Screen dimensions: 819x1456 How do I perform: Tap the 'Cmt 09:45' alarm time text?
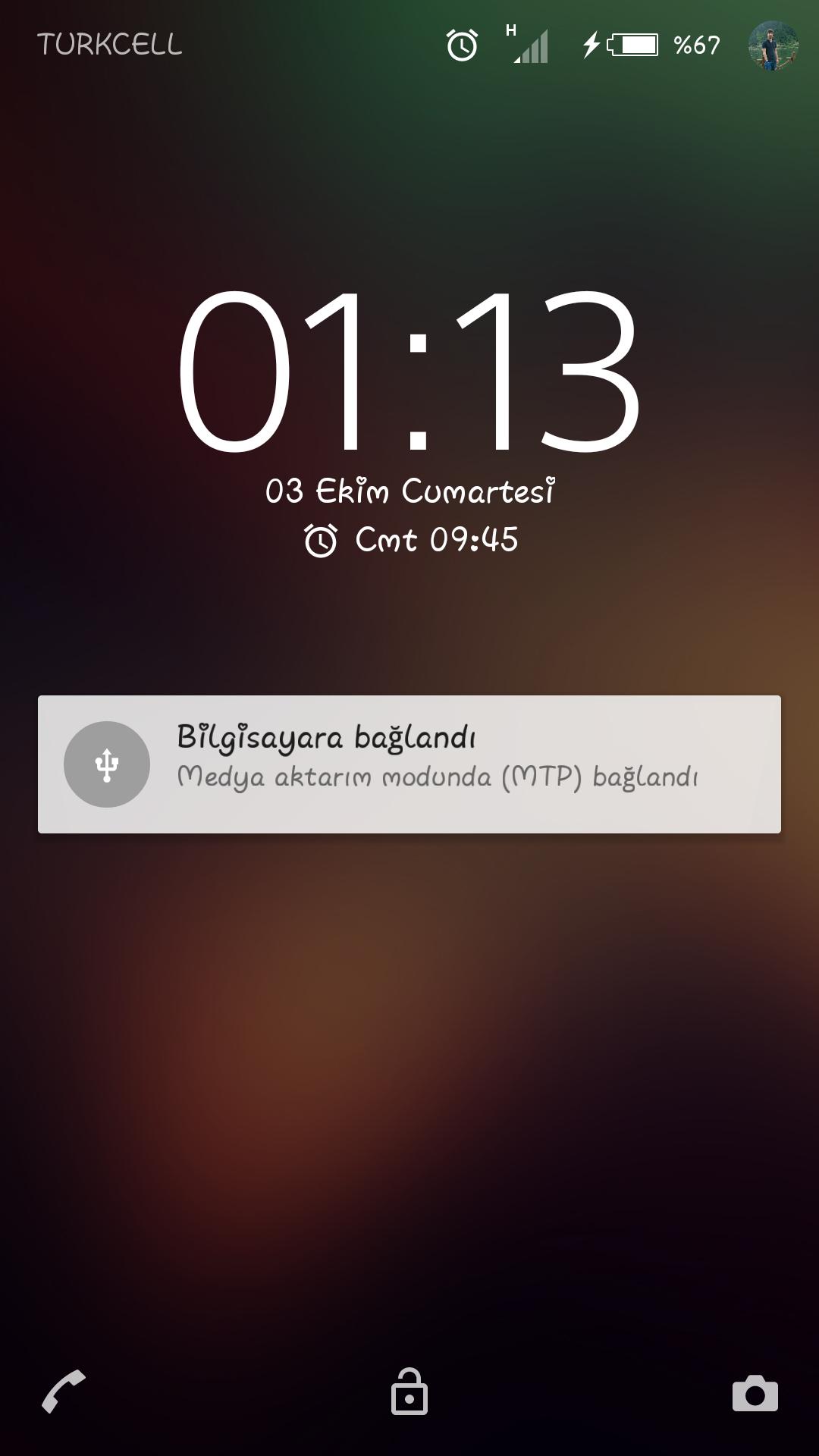coord(436,539)
